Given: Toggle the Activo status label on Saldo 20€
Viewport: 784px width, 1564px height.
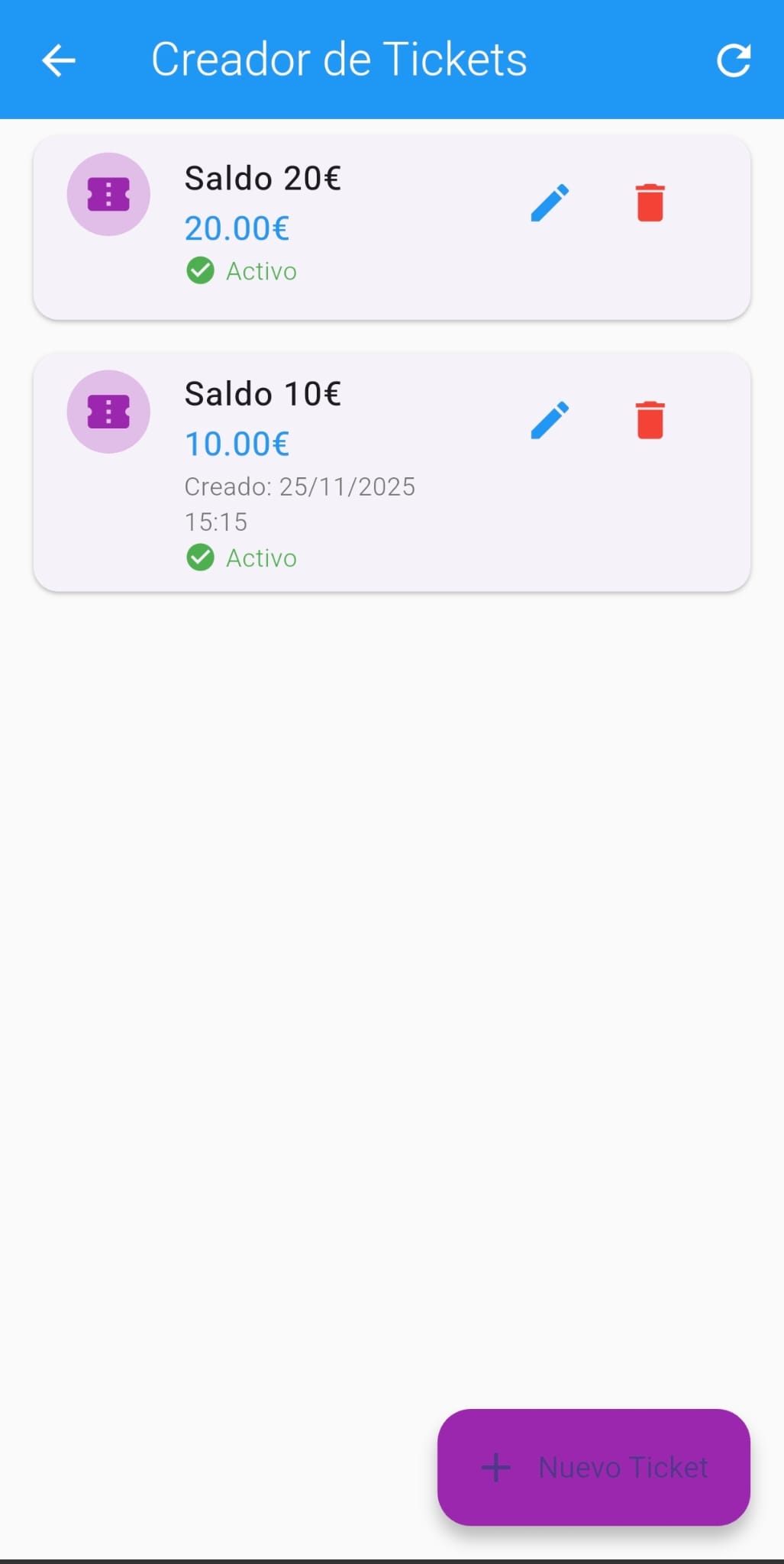Looking at the screenshot, I should (x=260, y=270).
